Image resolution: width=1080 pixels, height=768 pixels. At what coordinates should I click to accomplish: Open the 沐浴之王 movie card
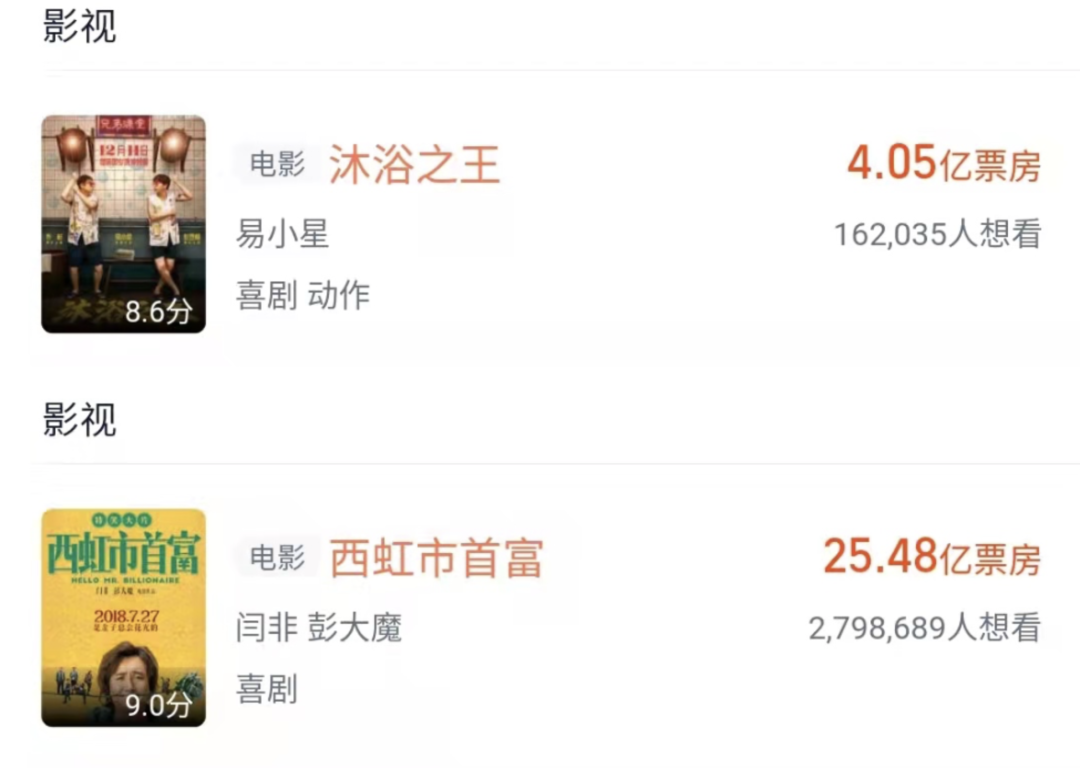[414, 165]
